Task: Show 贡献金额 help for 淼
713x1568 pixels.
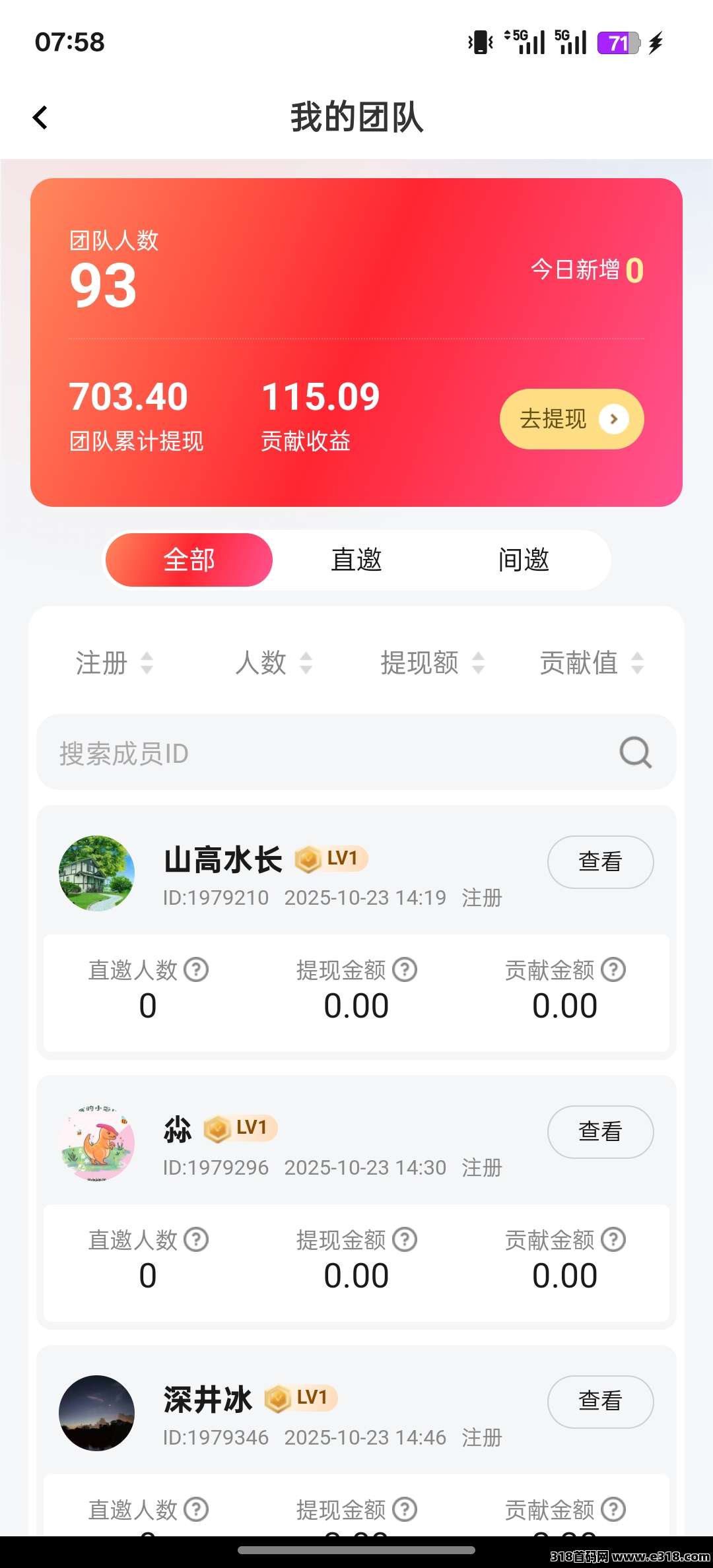Action: [613, 1239]
